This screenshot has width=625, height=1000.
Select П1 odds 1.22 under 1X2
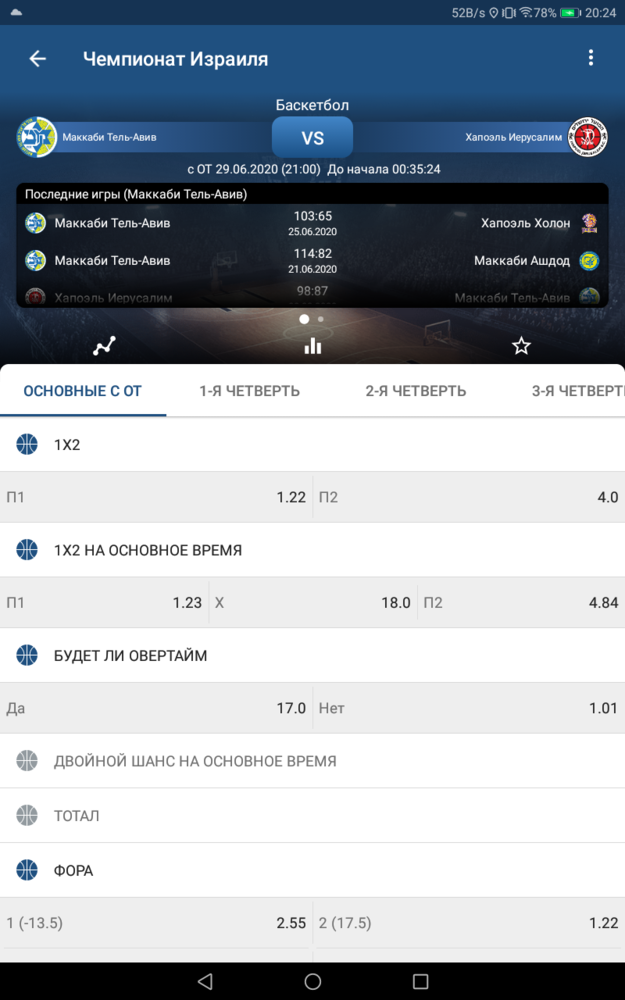(x=156, y=497)
